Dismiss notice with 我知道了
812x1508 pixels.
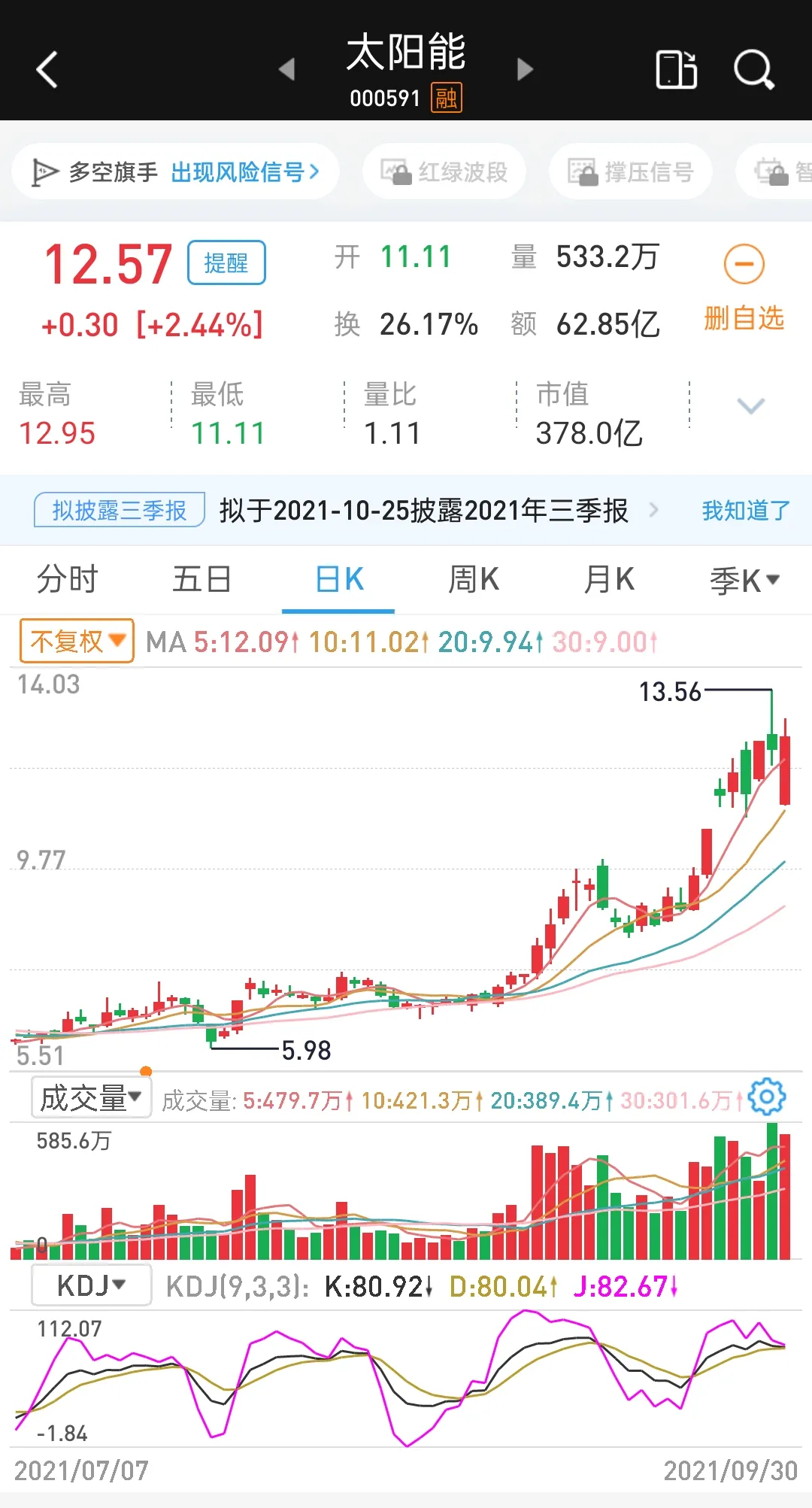[x=746, y=511]
